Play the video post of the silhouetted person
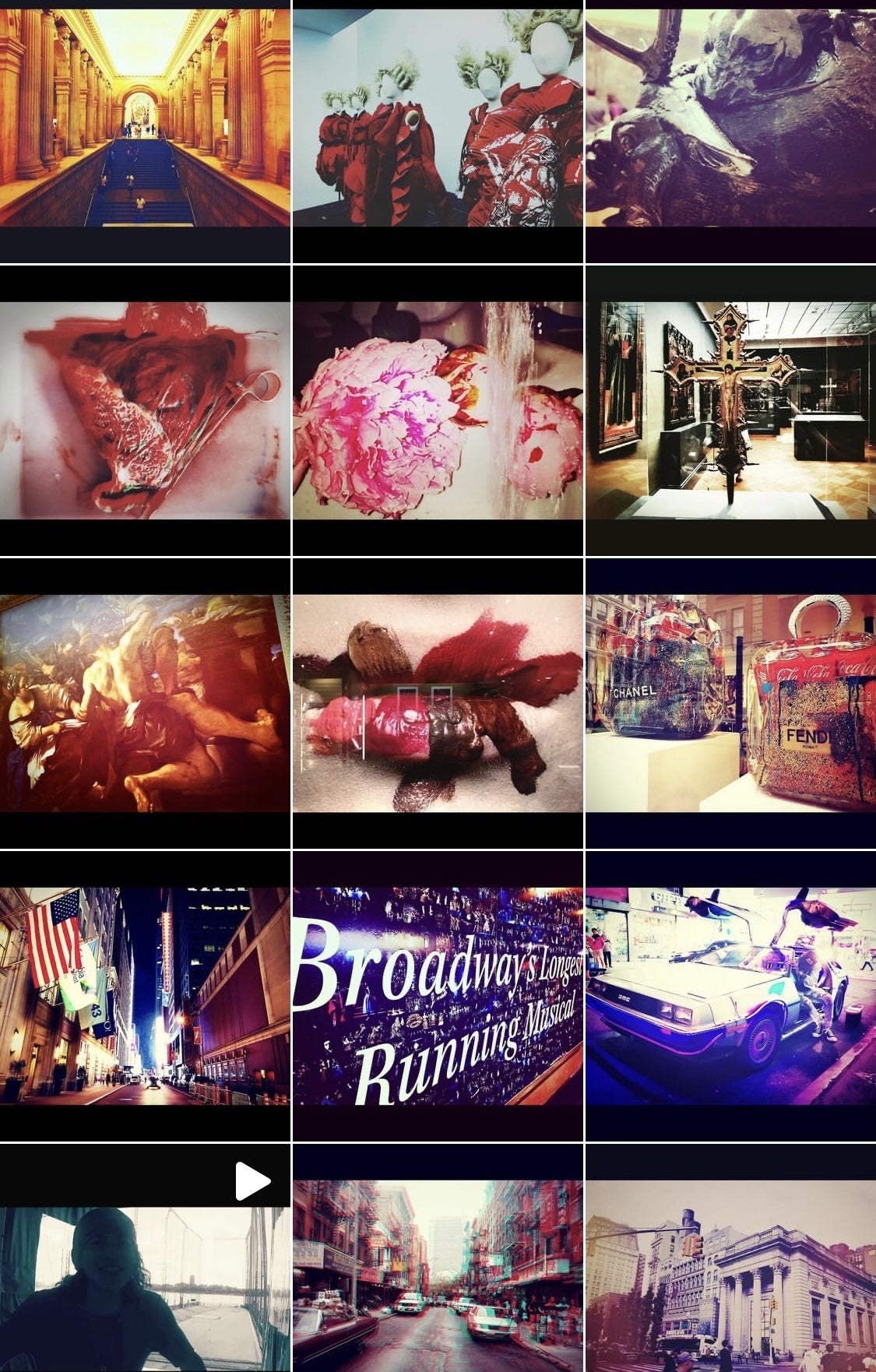The image size is (876, 1372). point(145,1277)
